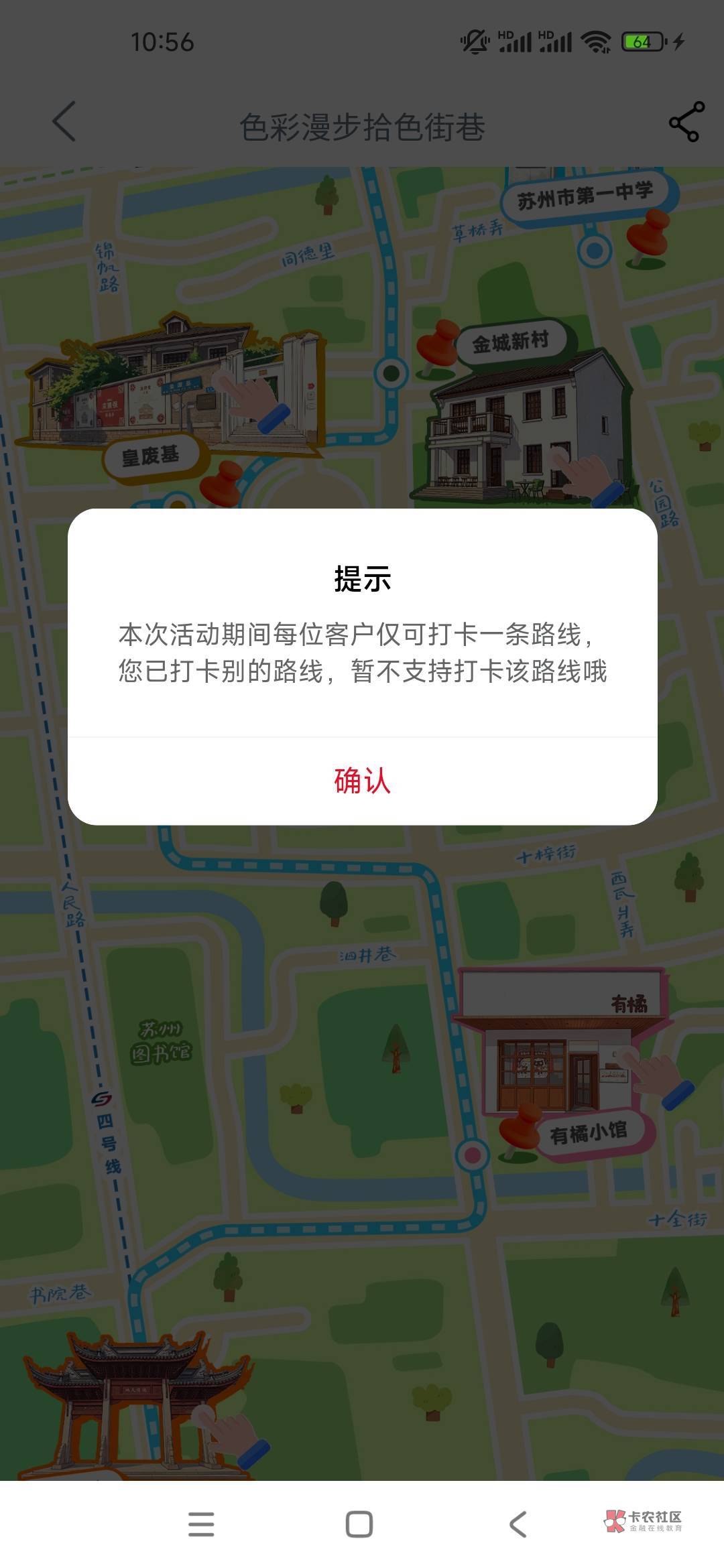Screen dimensions: 724x1568
Task: Tap the system back button
Action: click(x=518, y=1524)
